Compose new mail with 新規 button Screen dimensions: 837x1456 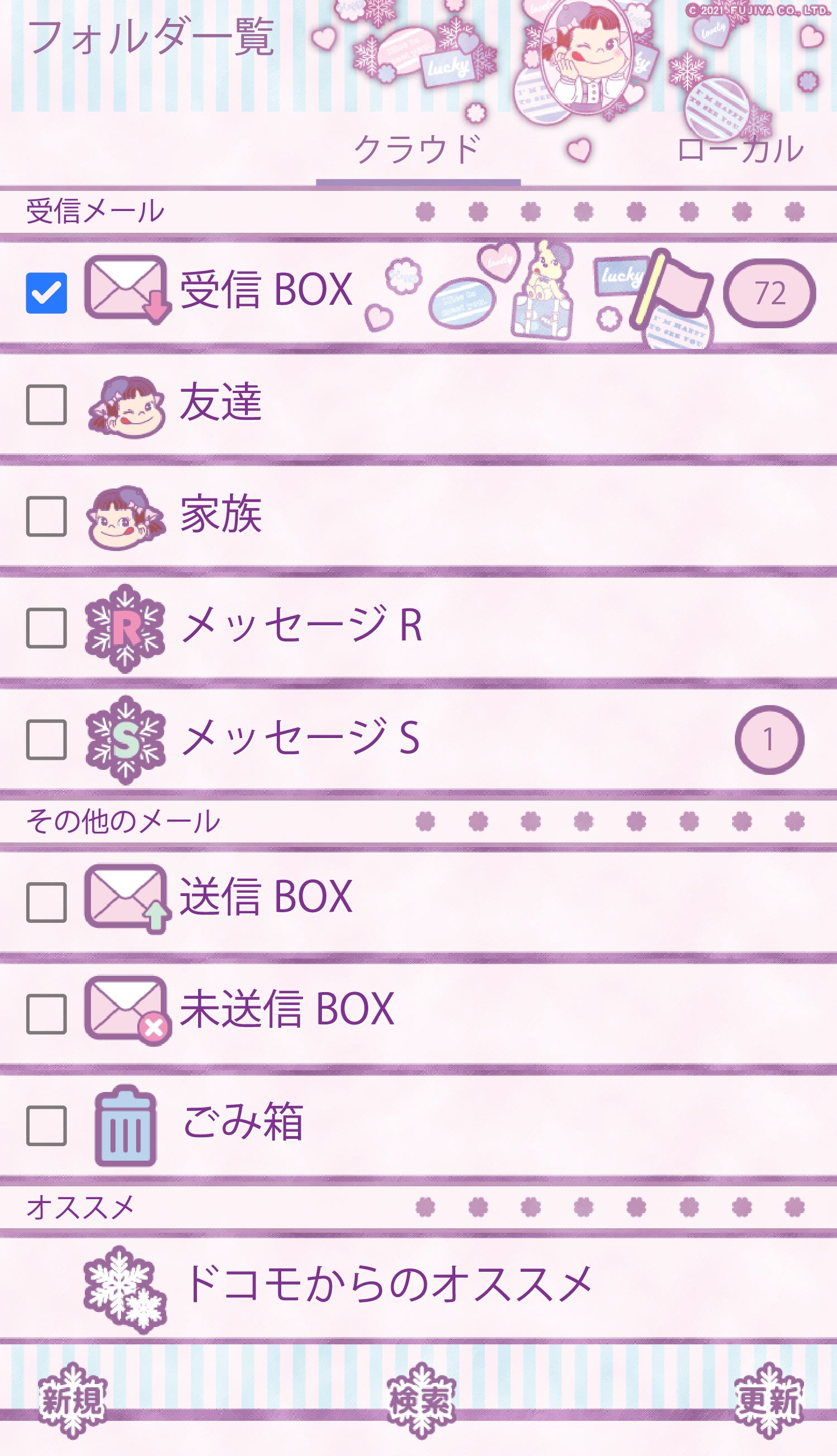tap(73, 1401)
